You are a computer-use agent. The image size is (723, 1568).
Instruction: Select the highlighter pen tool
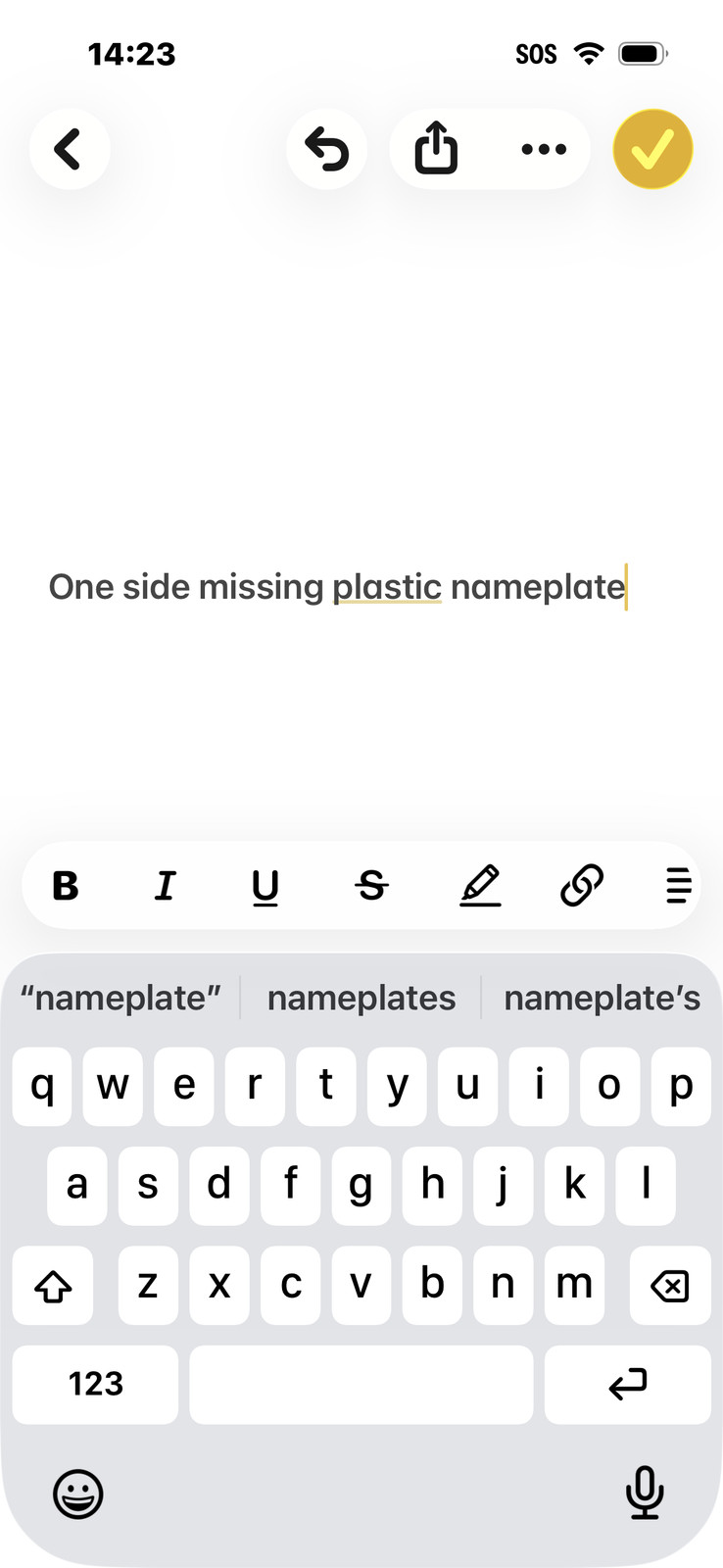[480, 886]
